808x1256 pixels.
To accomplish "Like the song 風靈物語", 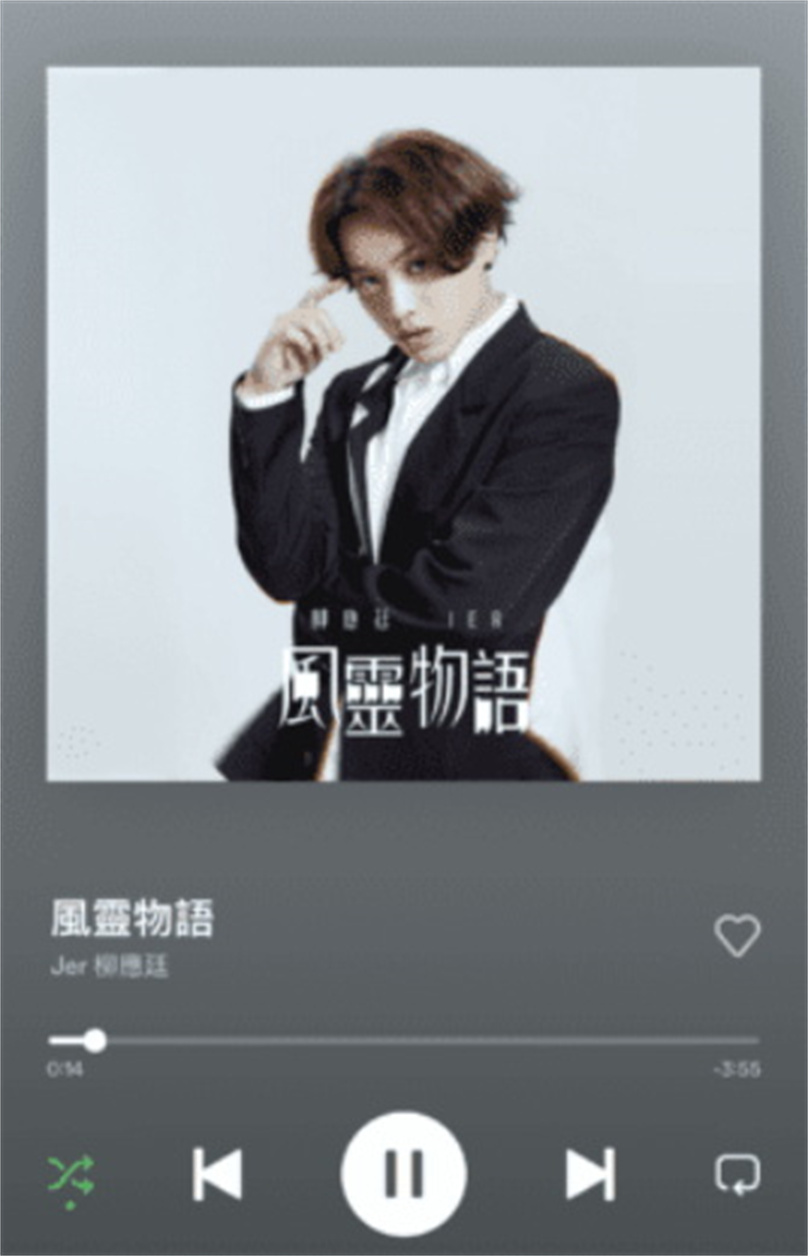I will [737, 935].
